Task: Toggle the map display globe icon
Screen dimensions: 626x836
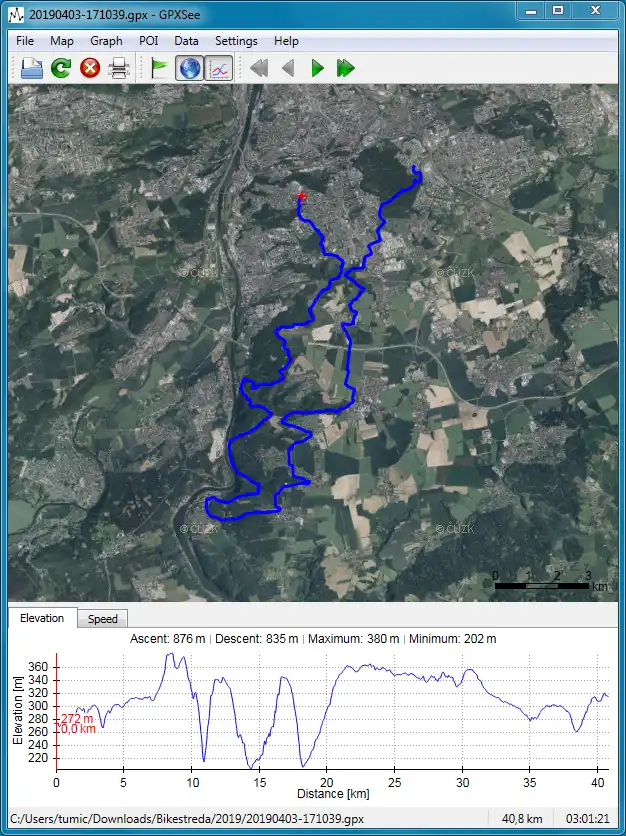Action: pos(188,68)
